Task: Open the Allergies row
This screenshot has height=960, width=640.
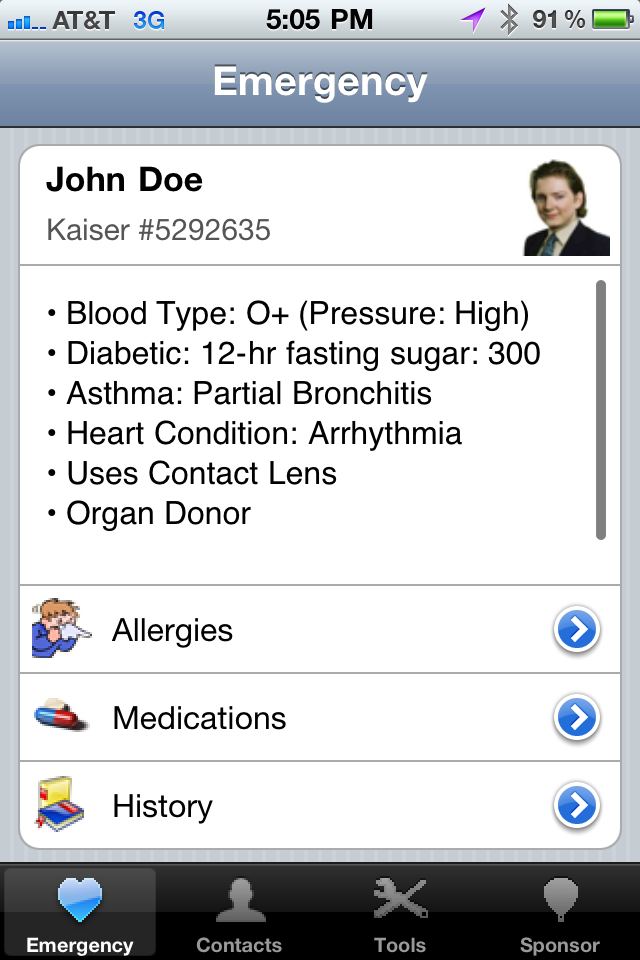Action: pos(320,630)
